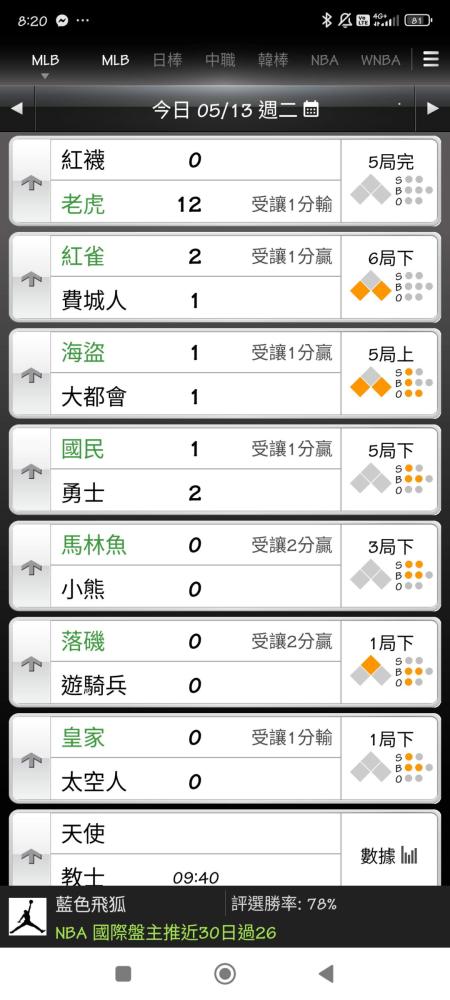450x1000 pixels.
Task: Tap the system back button
Action: tap(326, 973)
